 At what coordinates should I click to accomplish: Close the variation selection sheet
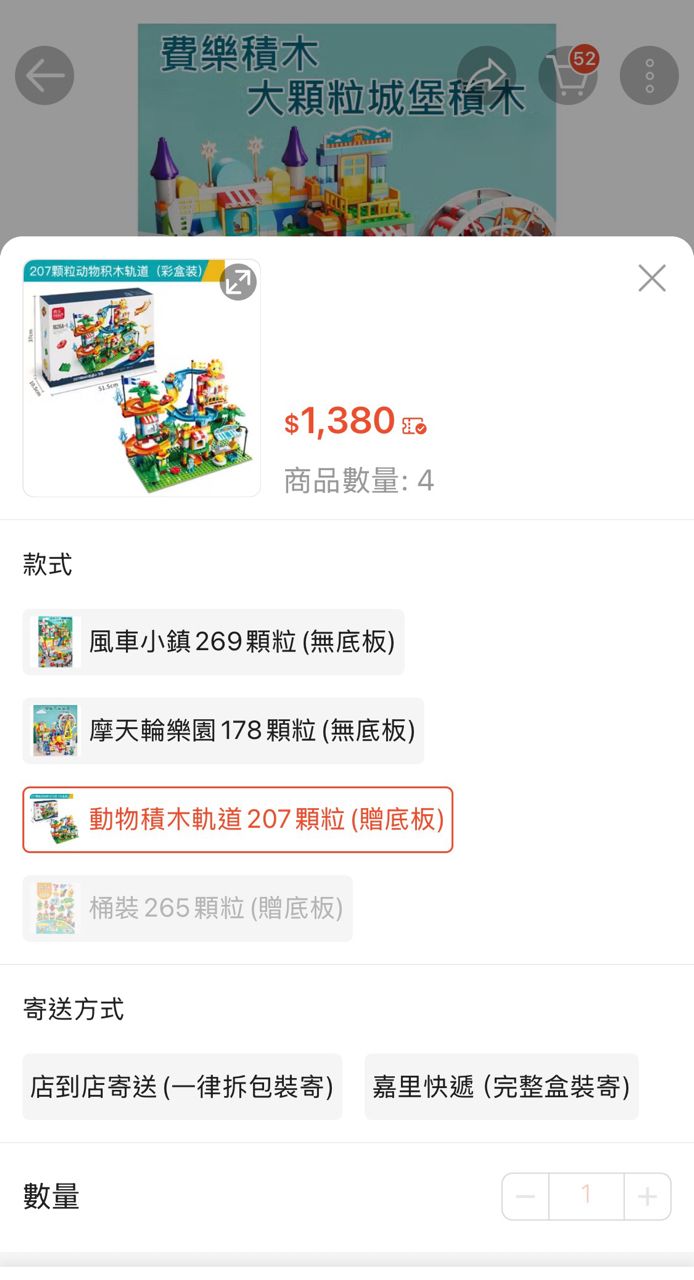click(x=652, y=278)
